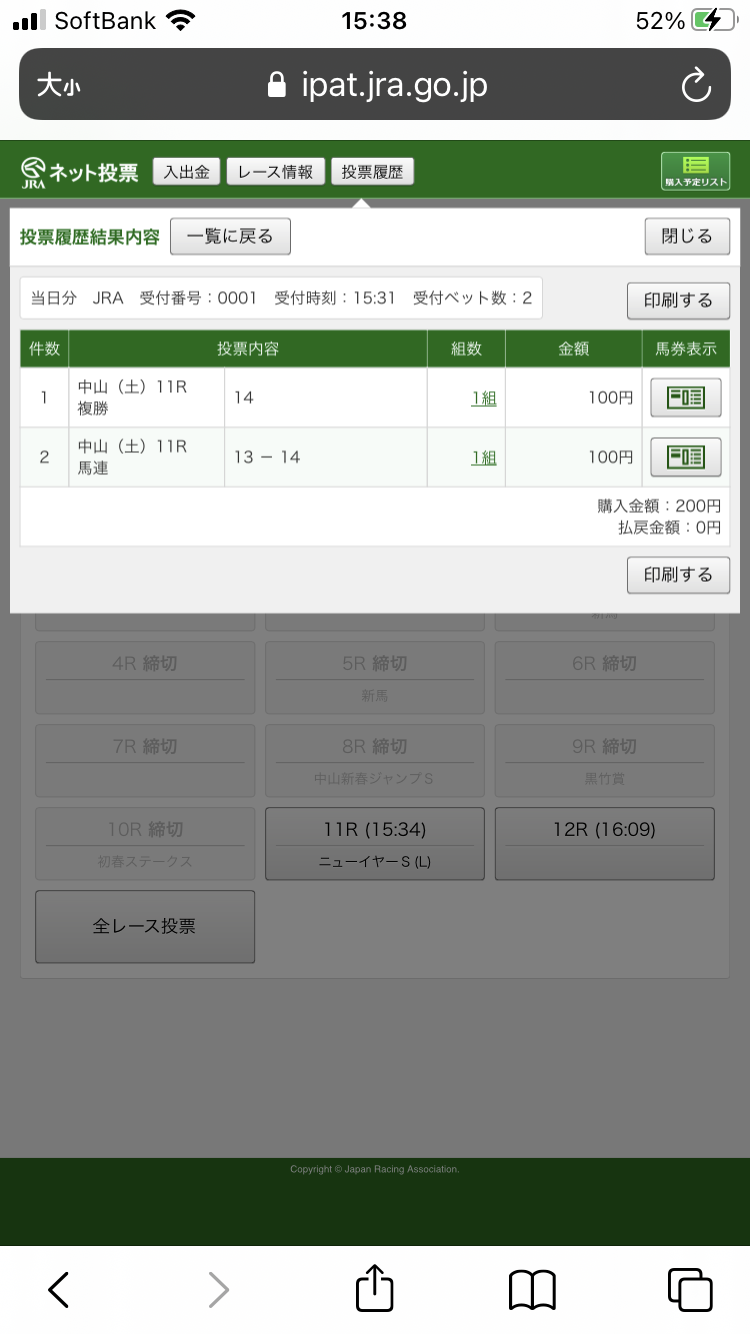Viewport: 750px width, 1334px height.
Task: Open the Safari share sheet
Action: (x=374, y=1288)
